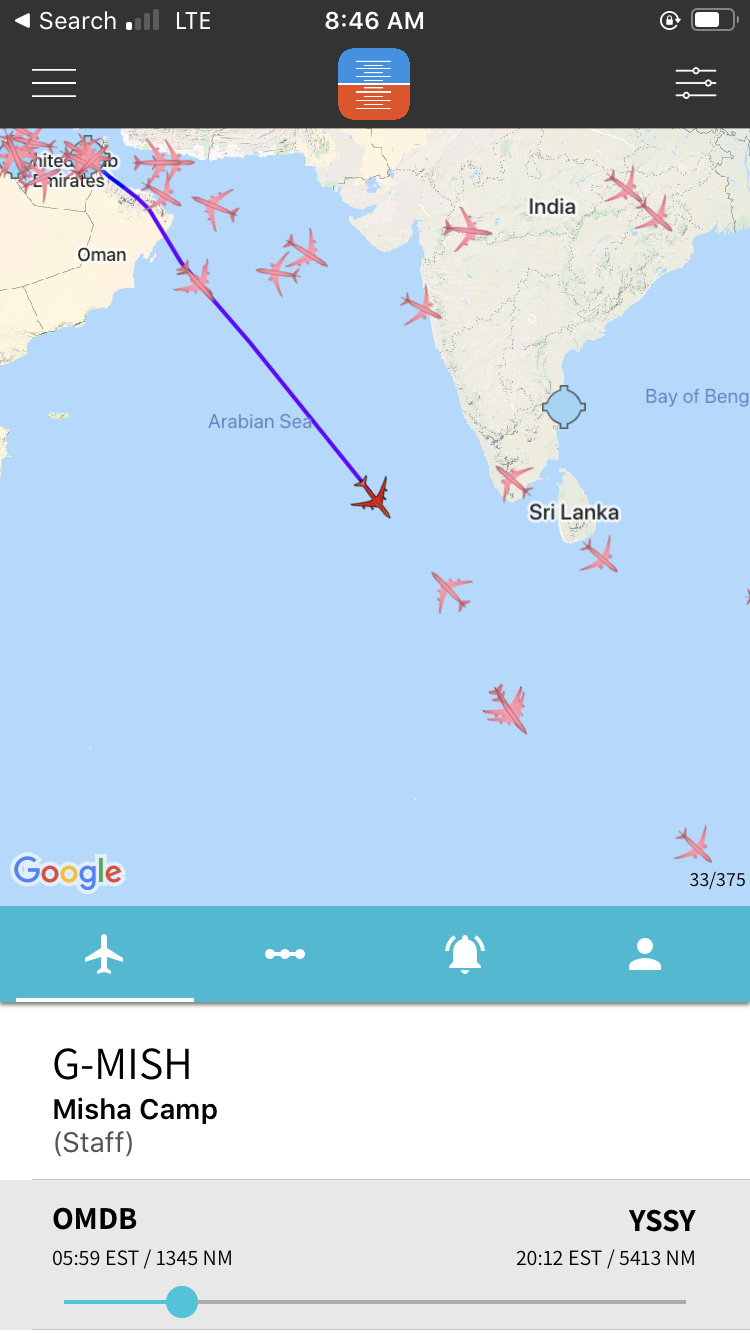Viewport: 750px width, 1334px height.
Task: Switch to the route waypoints tab
Action: tap(285, 954)
